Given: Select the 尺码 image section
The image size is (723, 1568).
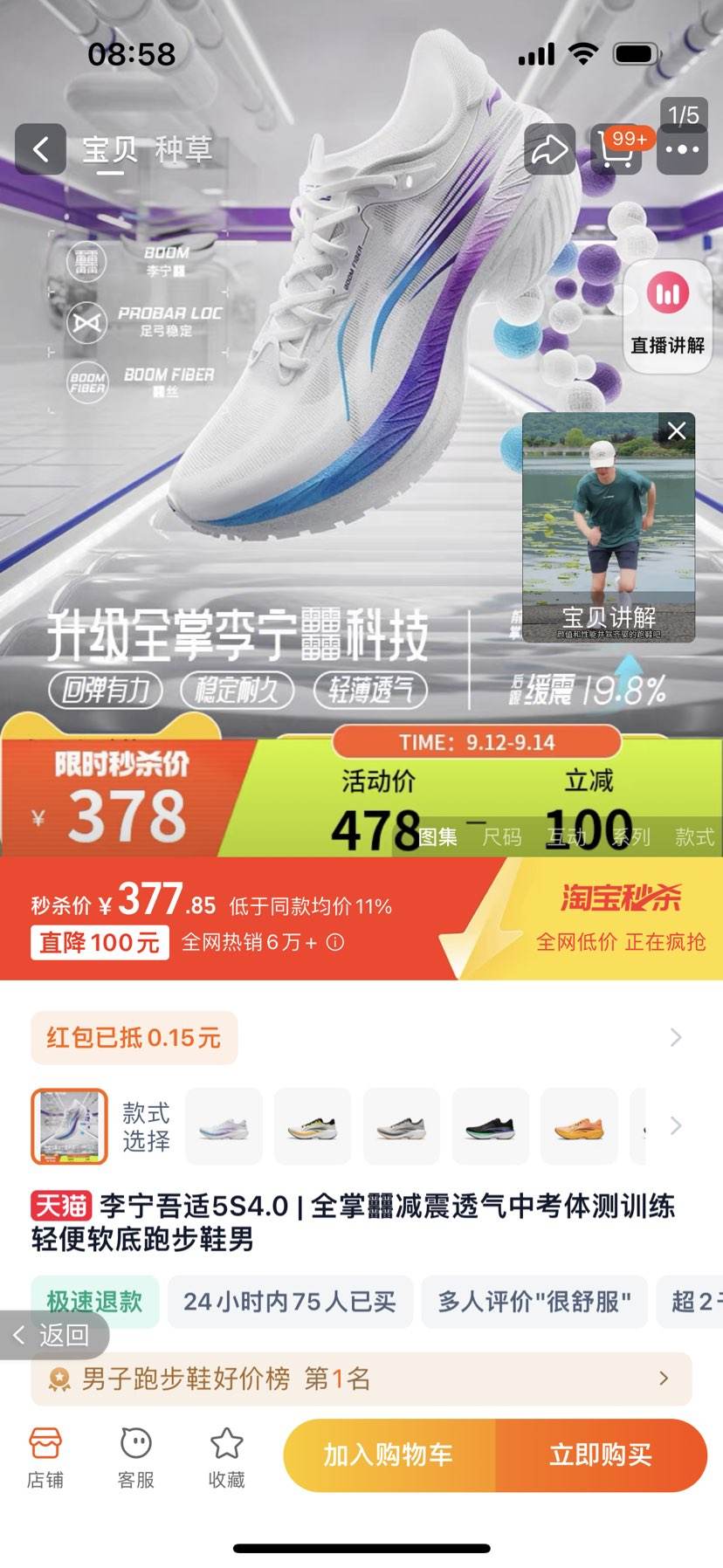Looking at the screenshot, I should [502, 837].
